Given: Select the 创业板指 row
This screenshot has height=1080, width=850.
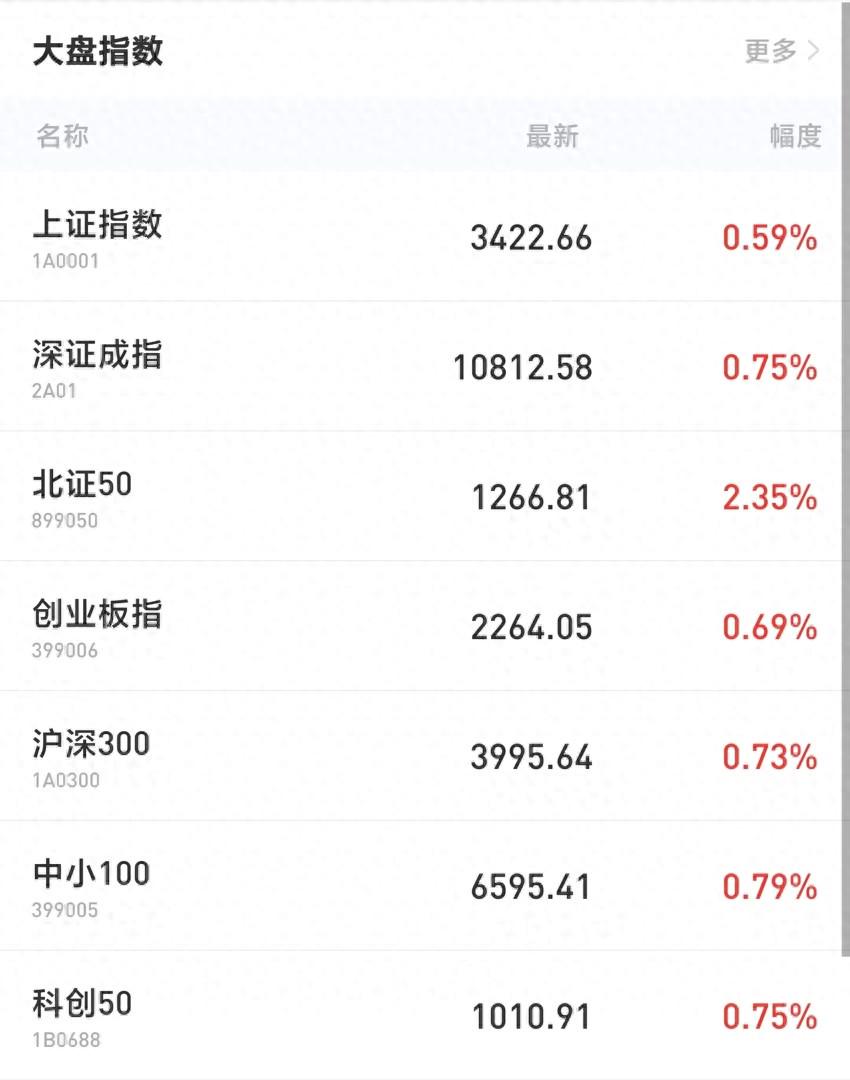Looking at the screenshot, I should 420,626.
